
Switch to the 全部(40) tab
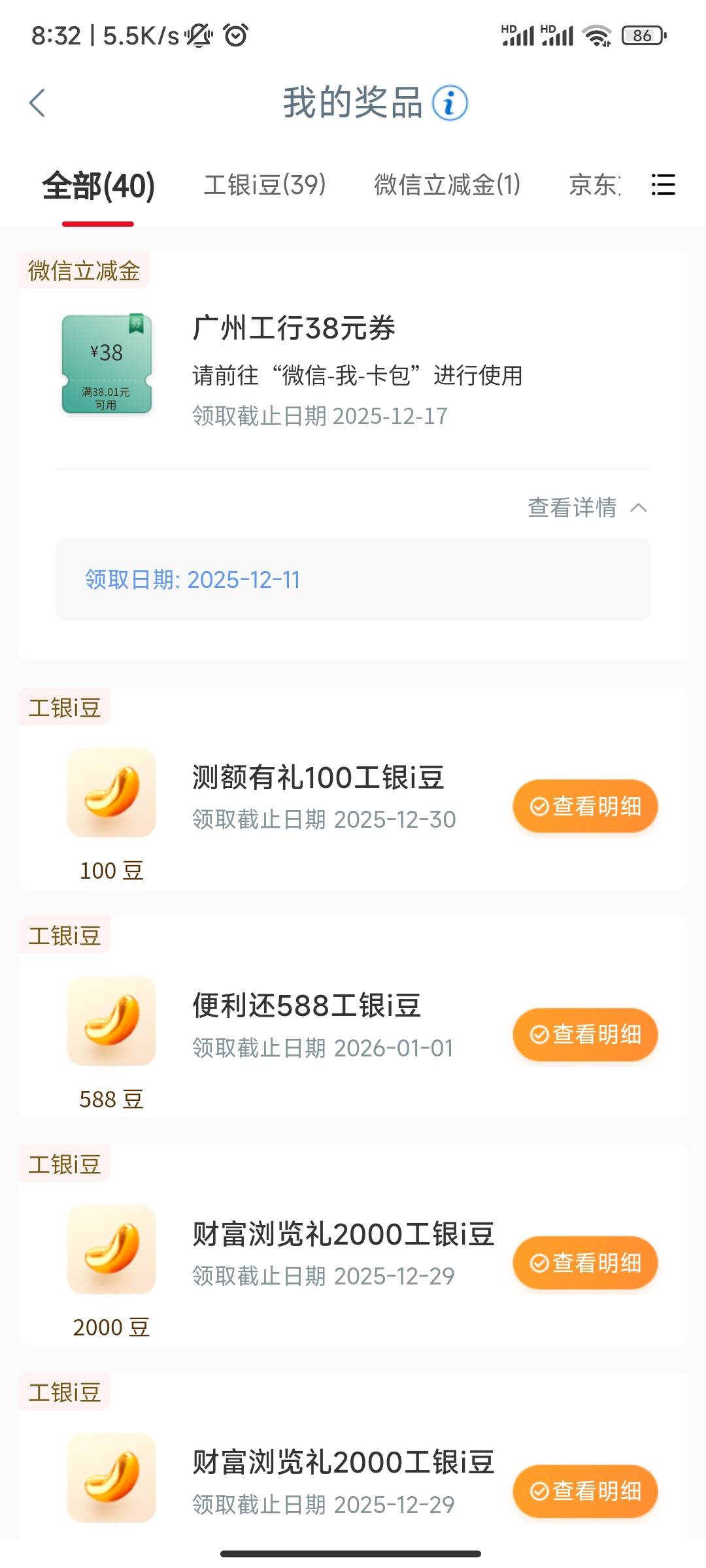click(x=98, y=186)
